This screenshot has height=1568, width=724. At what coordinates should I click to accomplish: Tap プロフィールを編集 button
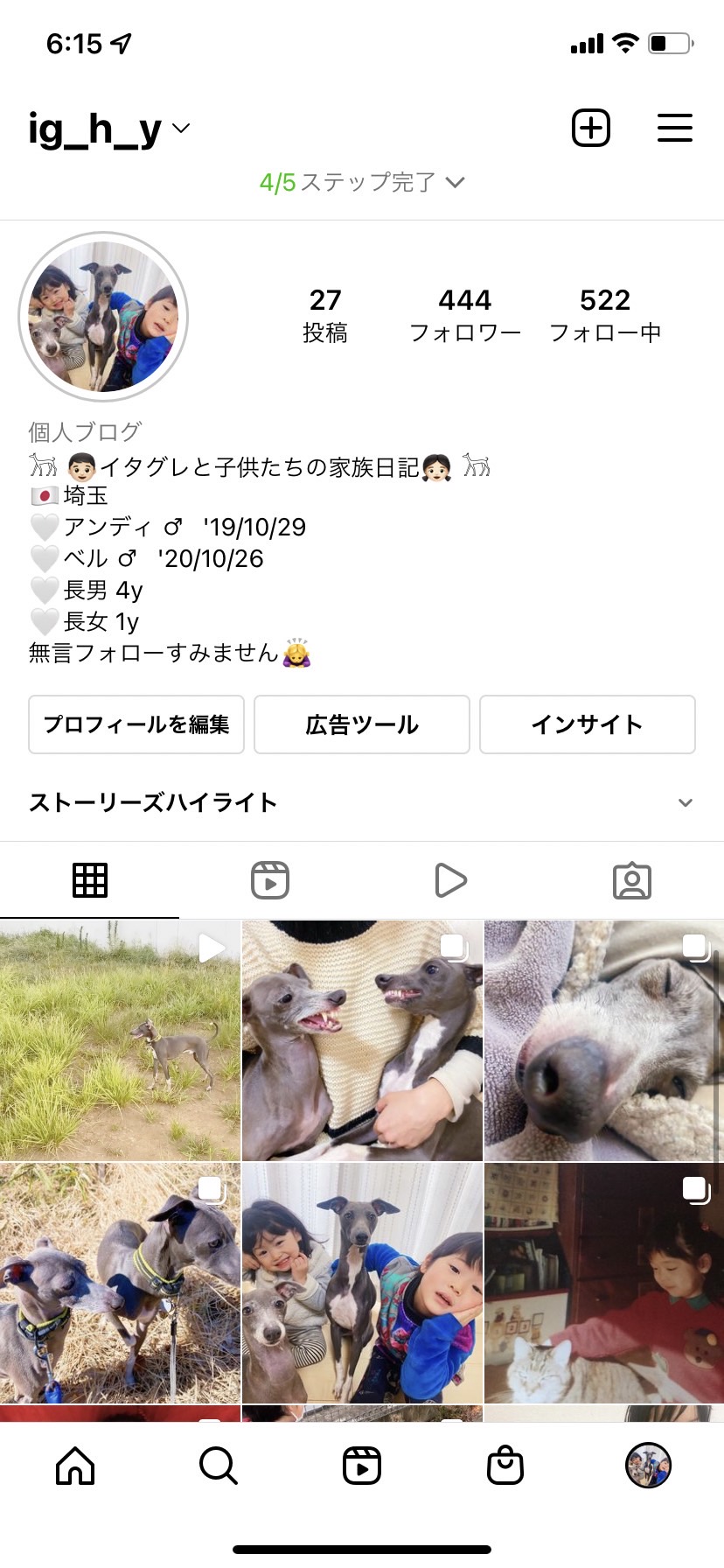pos(136,724)
